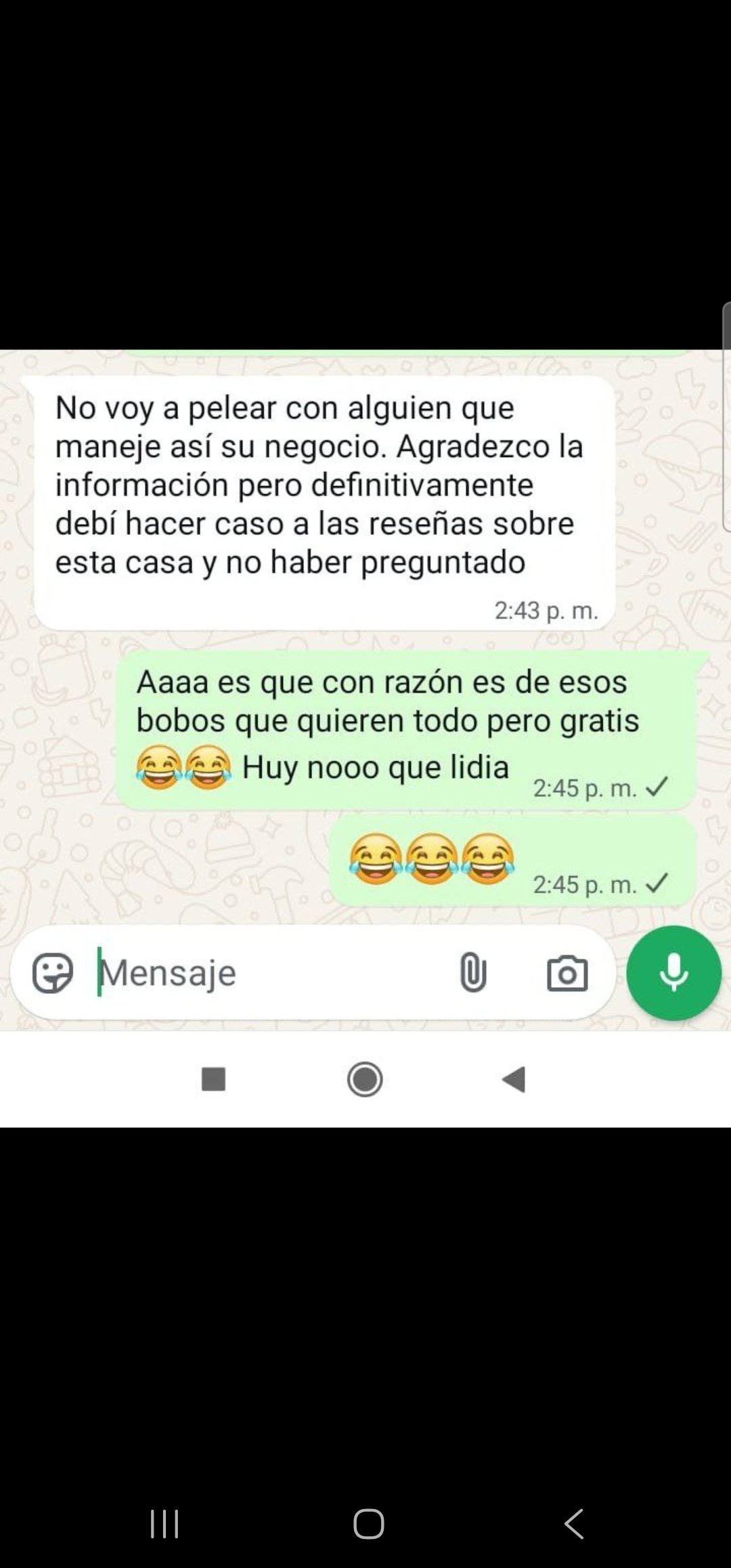Go back using the system back arrow
Viewport: 731px width, 1568px height.
(x=574, y=1523)
